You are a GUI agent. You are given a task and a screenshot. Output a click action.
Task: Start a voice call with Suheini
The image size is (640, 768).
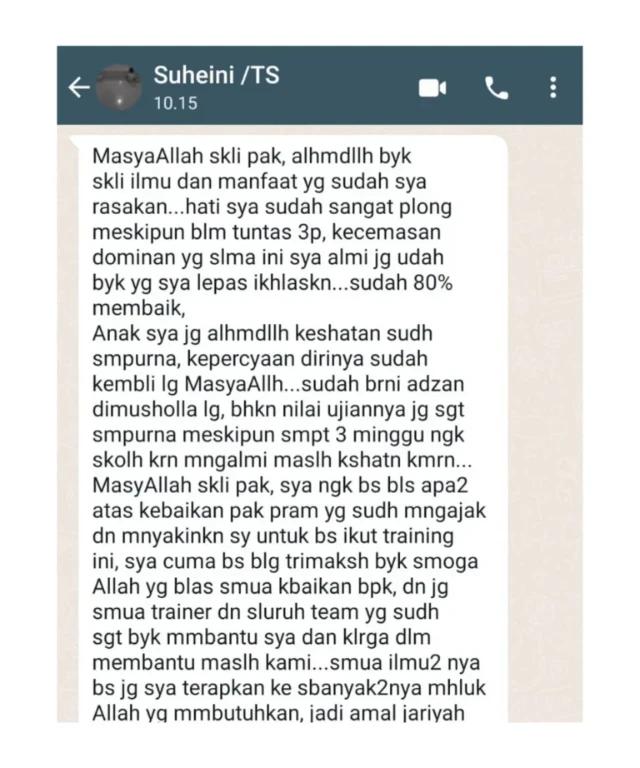496,88
